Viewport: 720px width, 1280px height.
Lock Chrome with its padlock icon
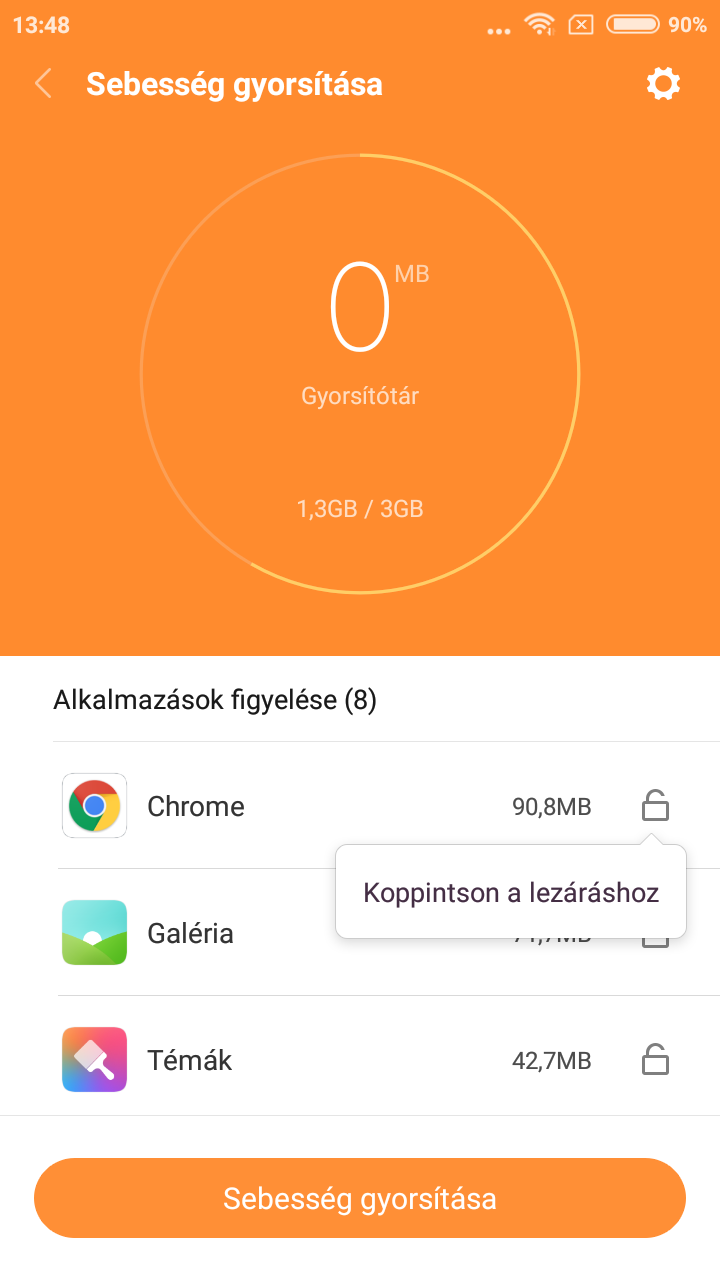click(655, 806)
